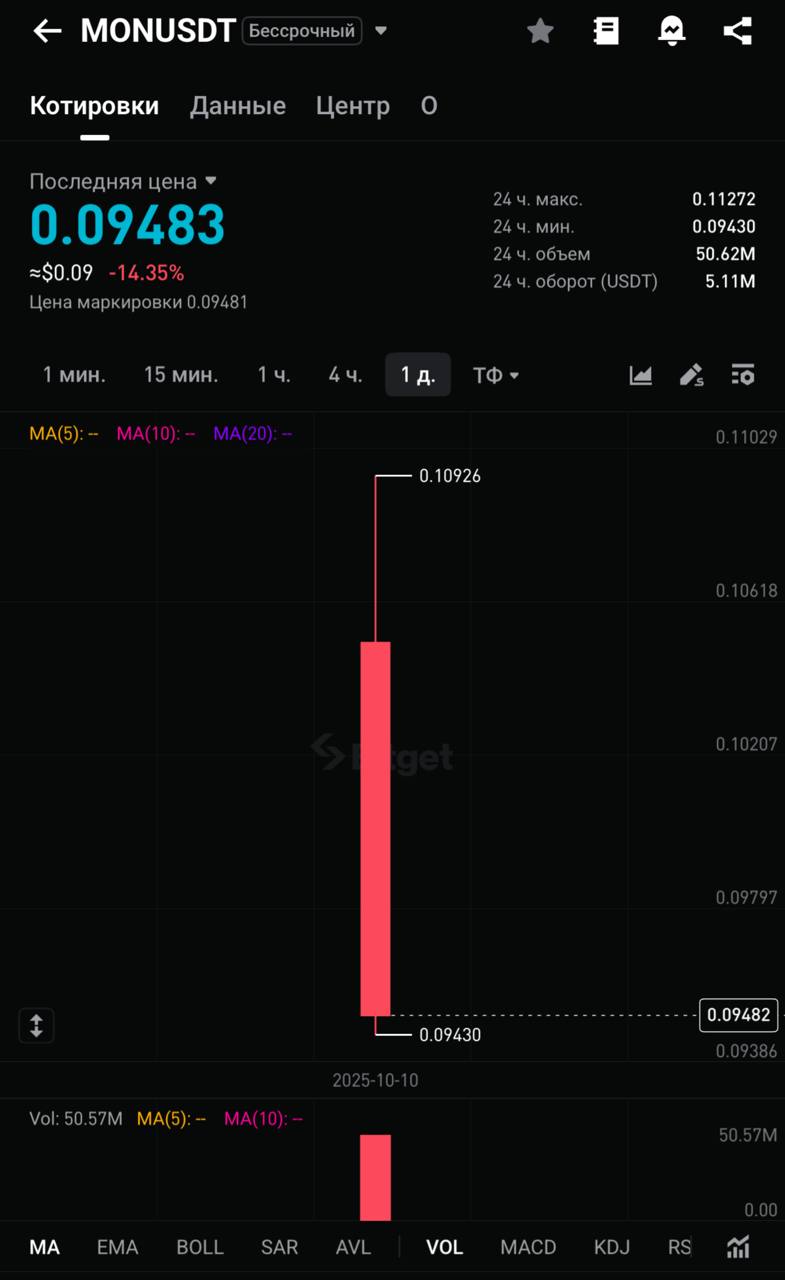This screenshot has height=1280, width=785.
Task: Open the price alert bell icon
Action: pos(671,31)
